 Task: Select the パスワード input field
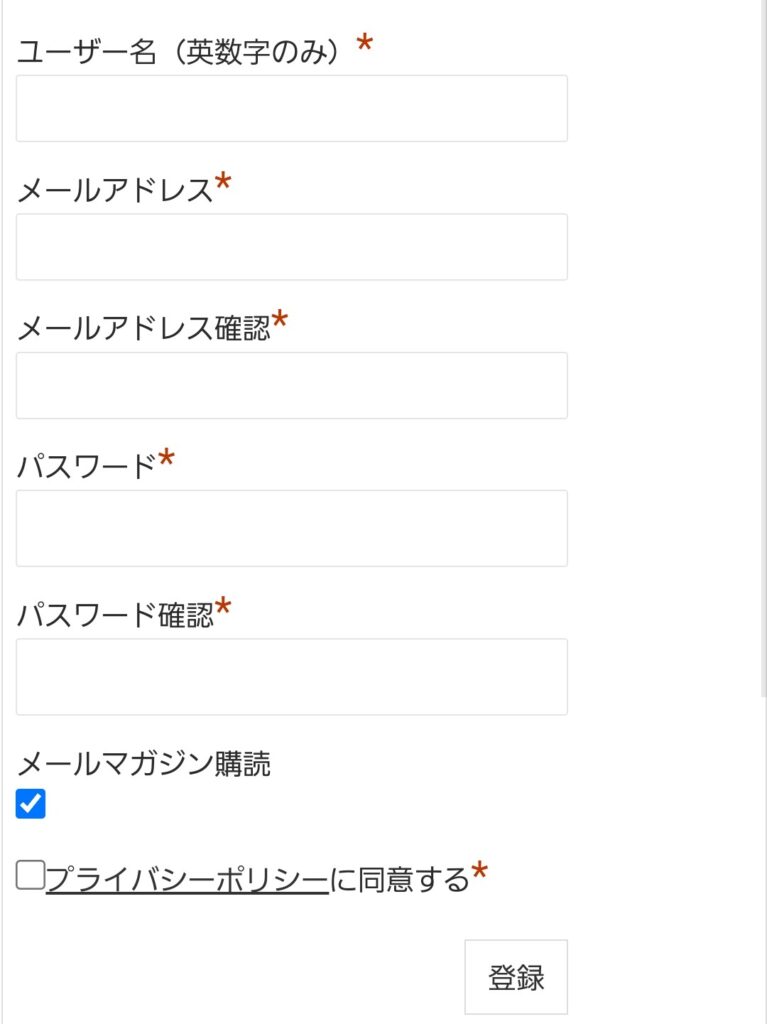[x=290, y=527]
